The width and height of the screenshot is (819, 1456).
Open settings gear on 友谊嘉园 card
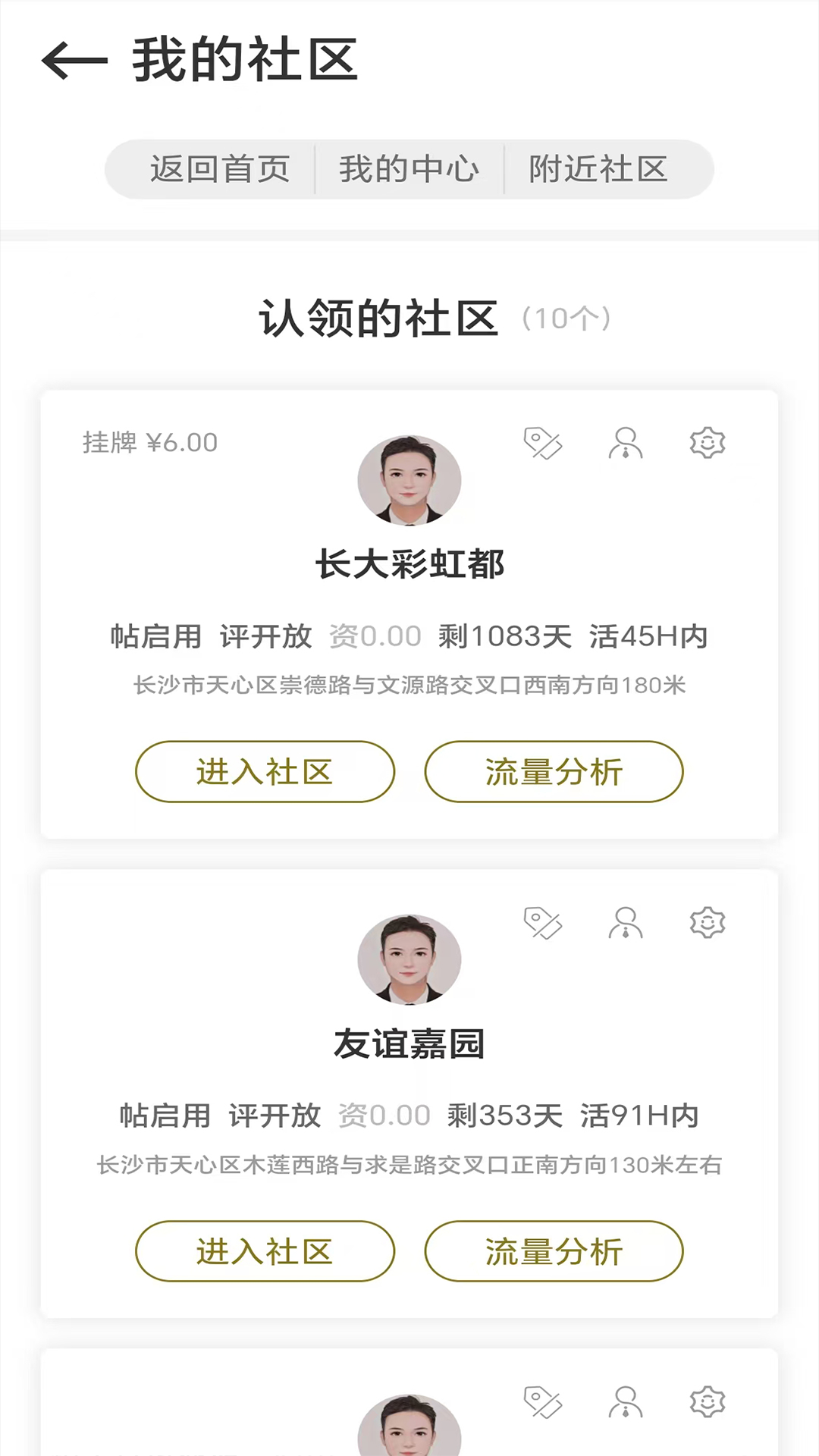pyautogui.click(x=707, y=923)
